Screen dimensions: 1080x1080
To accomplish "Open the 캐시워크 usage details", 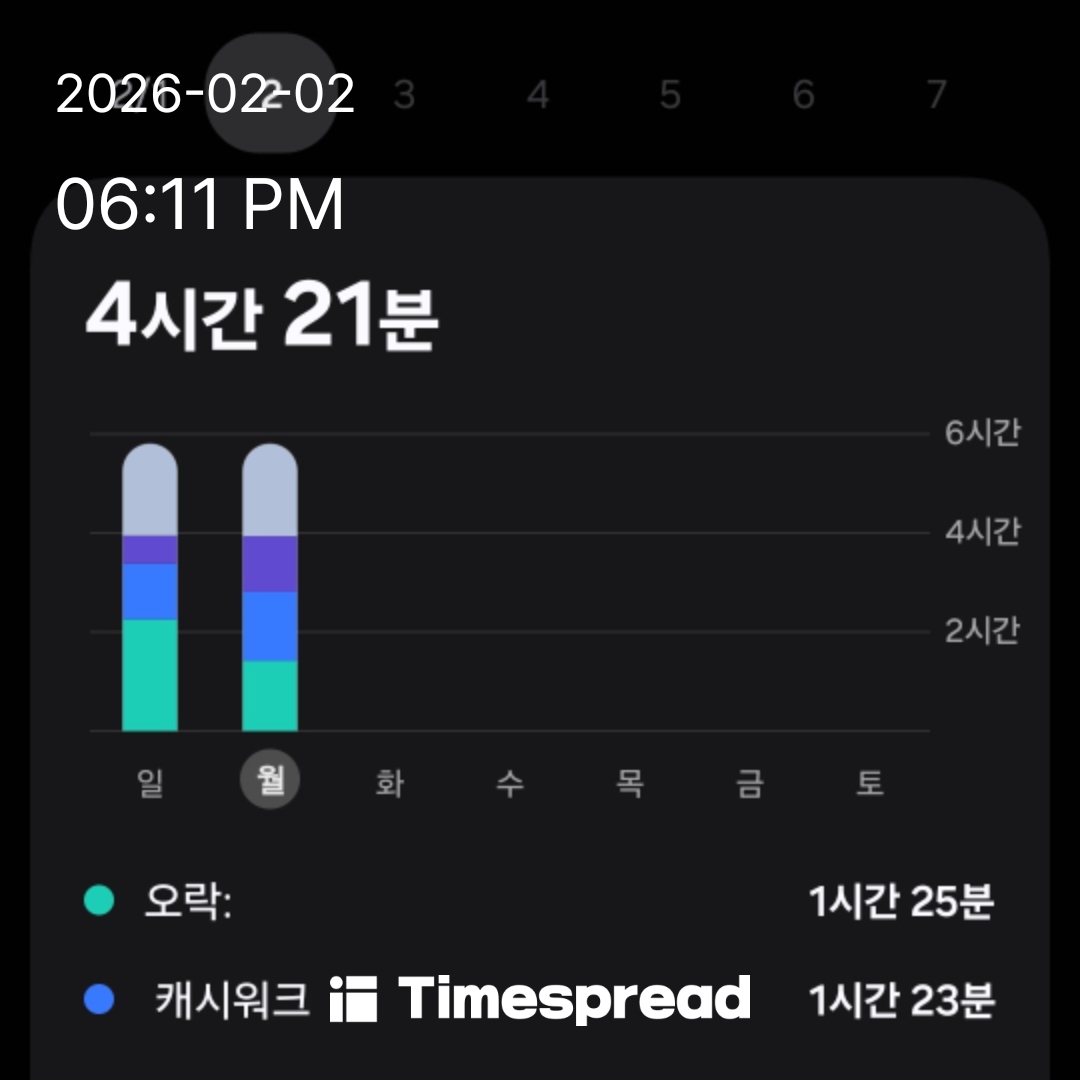I will pyautogui.click(x=540, y=999).
